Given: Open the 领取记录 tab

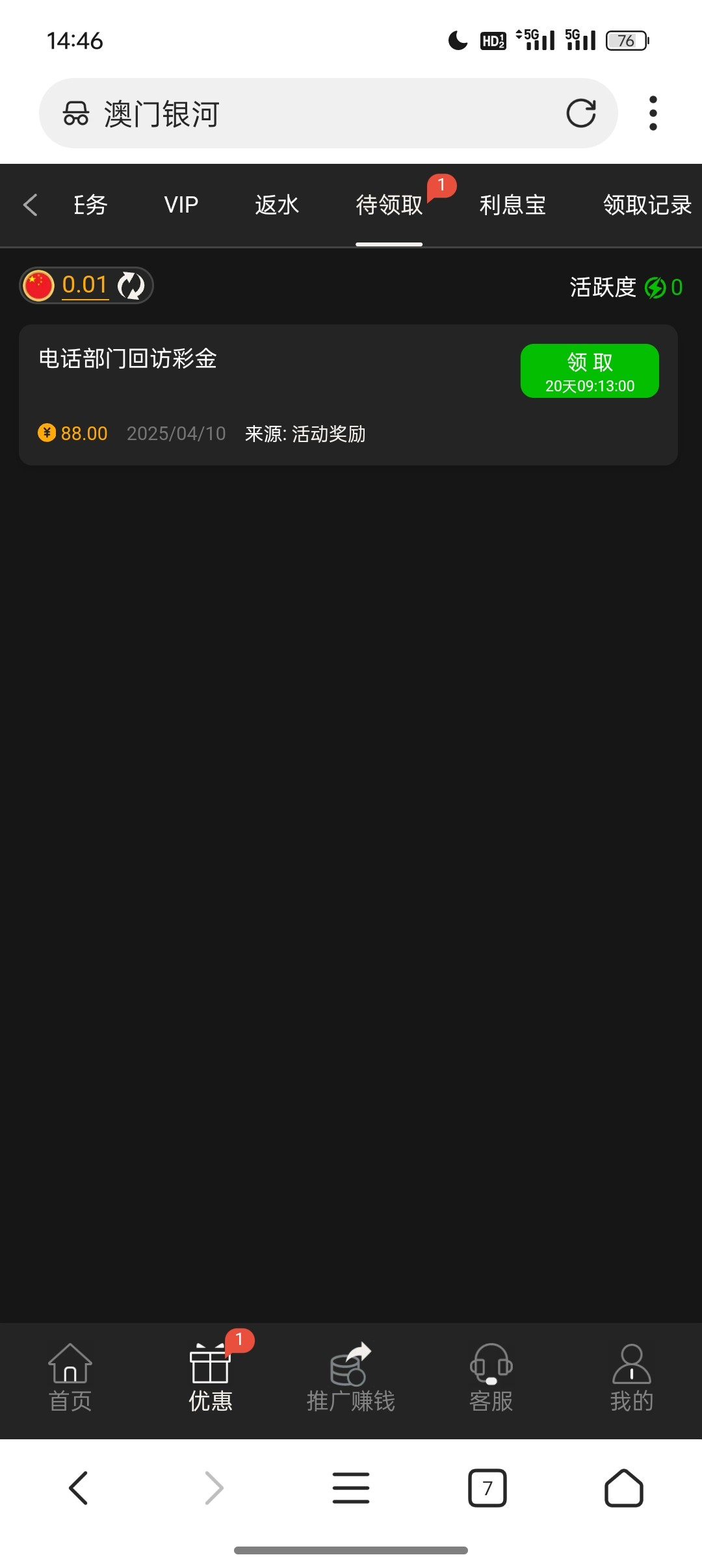Looking at the screenshot, I should point(647,205).
